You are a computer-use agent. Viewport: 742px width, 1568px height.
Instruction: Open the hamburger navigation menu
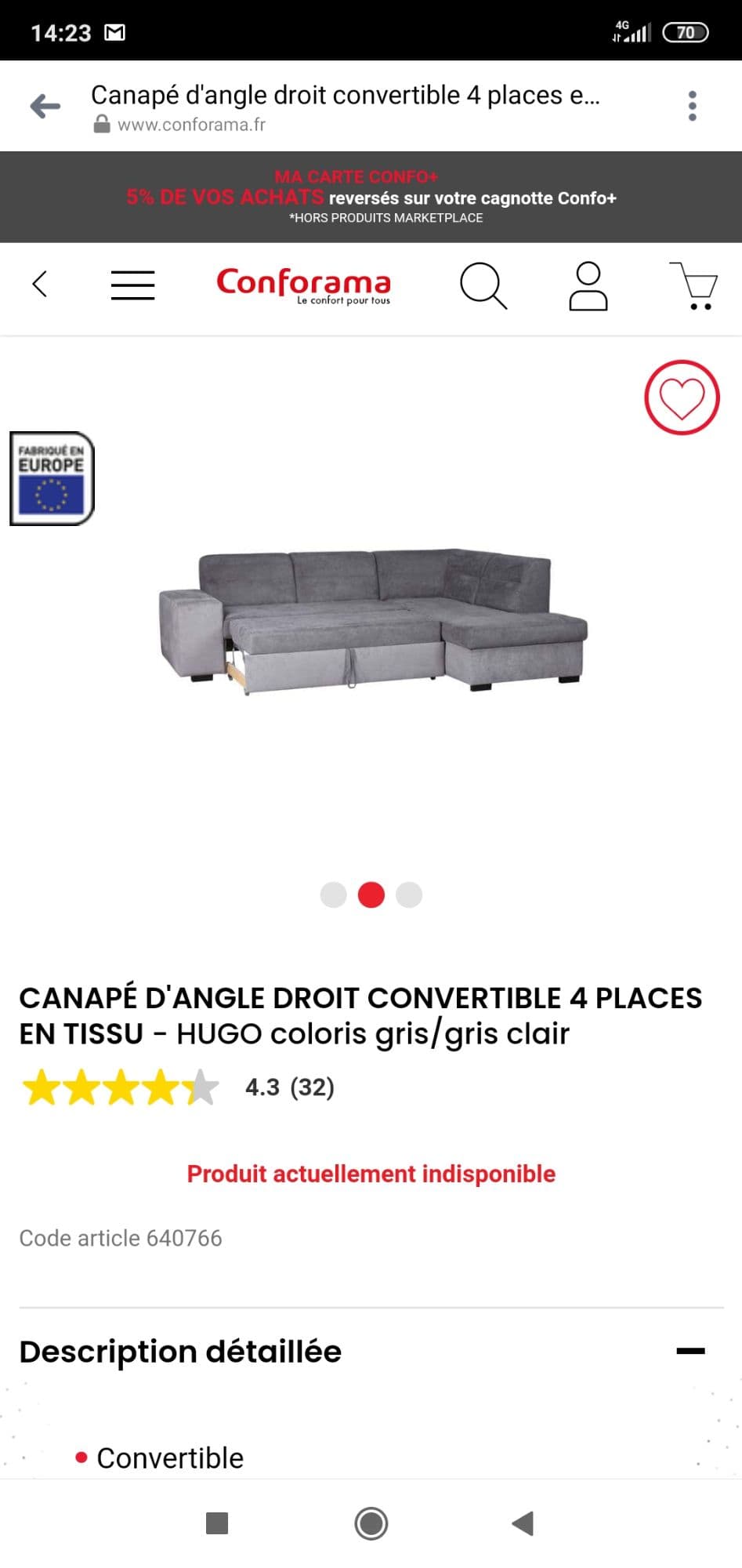coord(132,286)
